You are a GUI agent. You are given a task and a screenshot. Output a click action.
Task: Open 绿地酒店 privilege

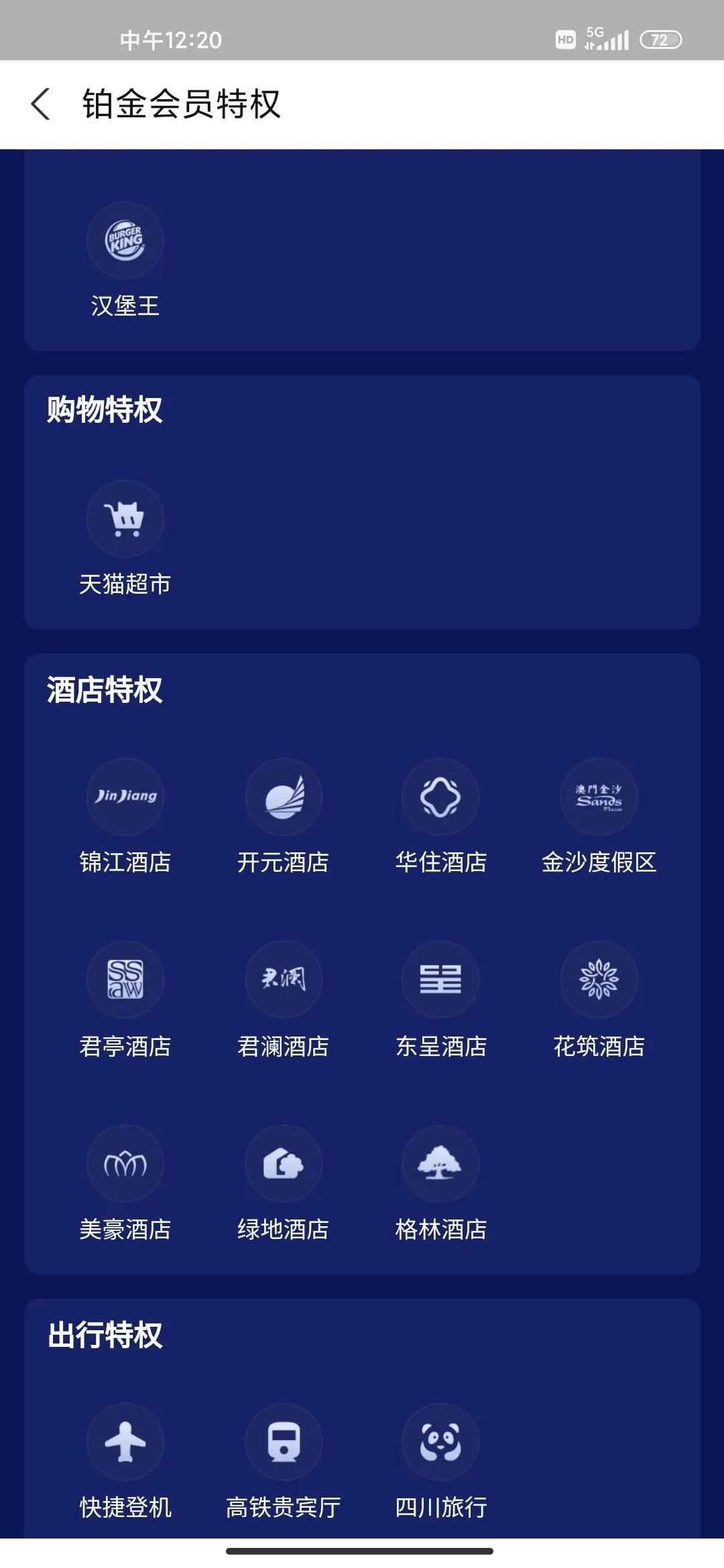tap(284, 1164)
